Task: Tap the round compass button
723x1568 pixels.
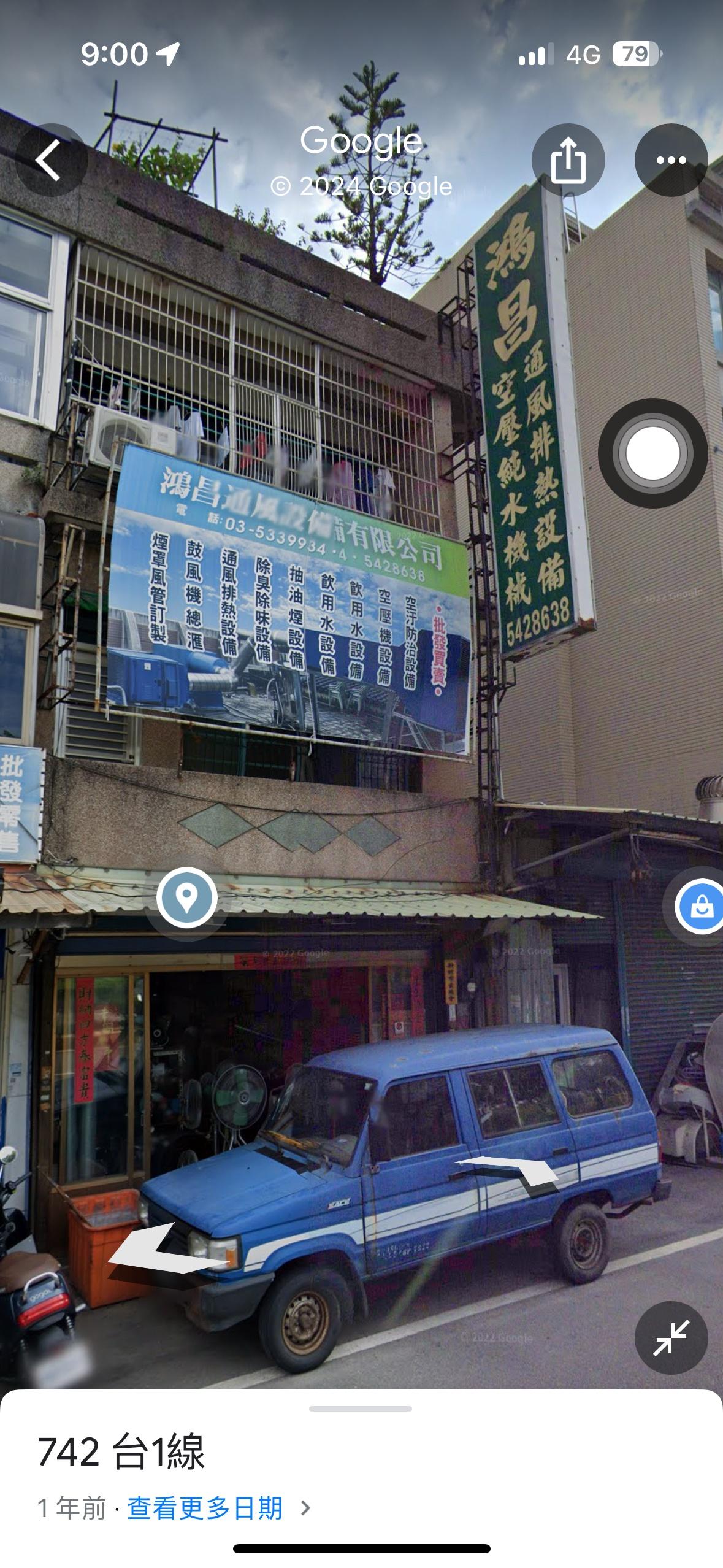Action: point(652,453)
